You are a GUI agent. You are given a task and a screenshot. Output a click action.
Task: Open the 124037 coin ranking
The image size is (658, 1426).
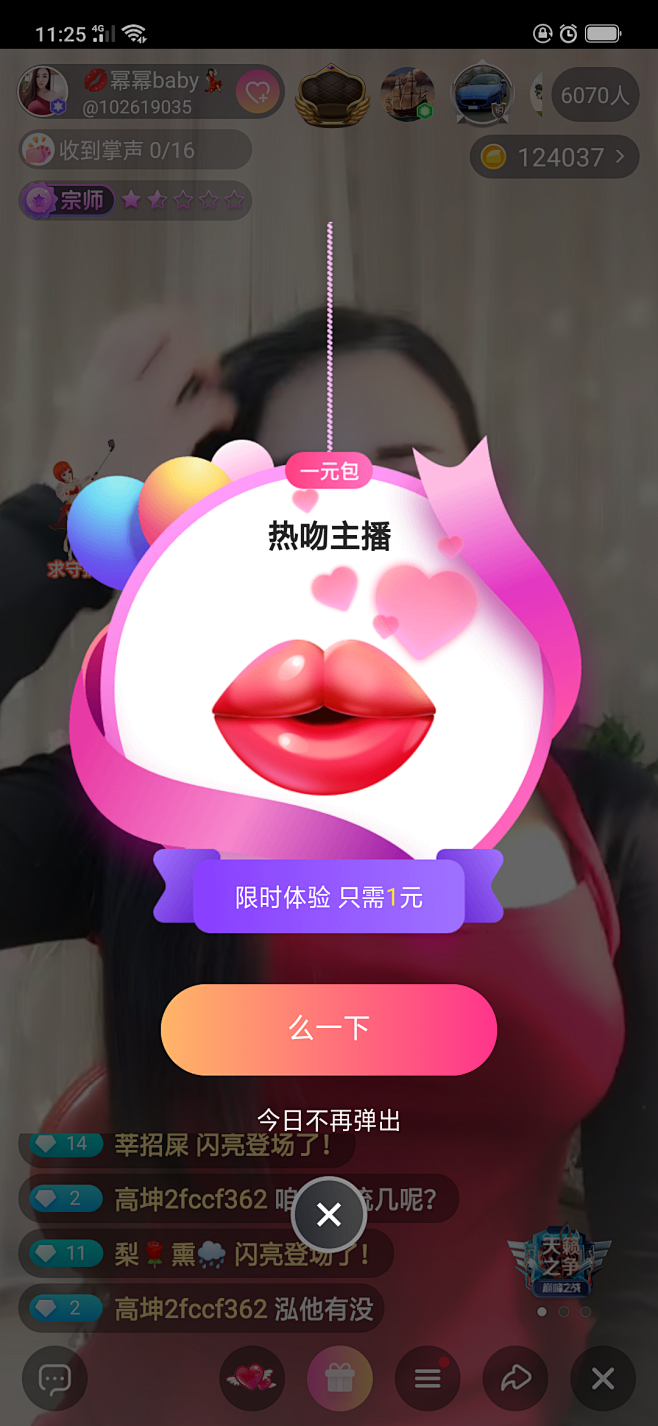click(x=554, y=157)
